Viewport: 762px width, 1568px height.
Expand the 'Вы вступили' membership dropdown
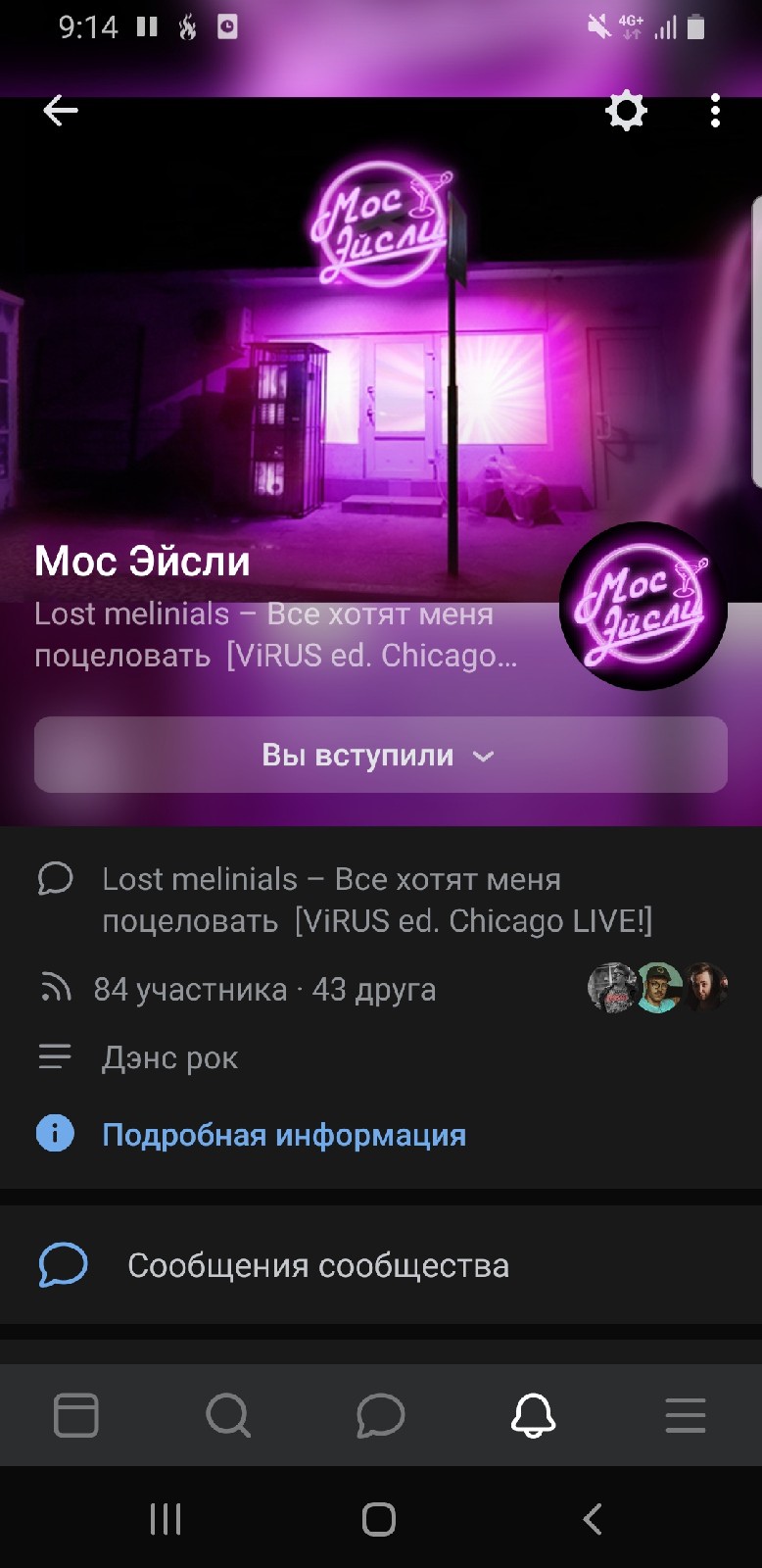pos(380,756)
